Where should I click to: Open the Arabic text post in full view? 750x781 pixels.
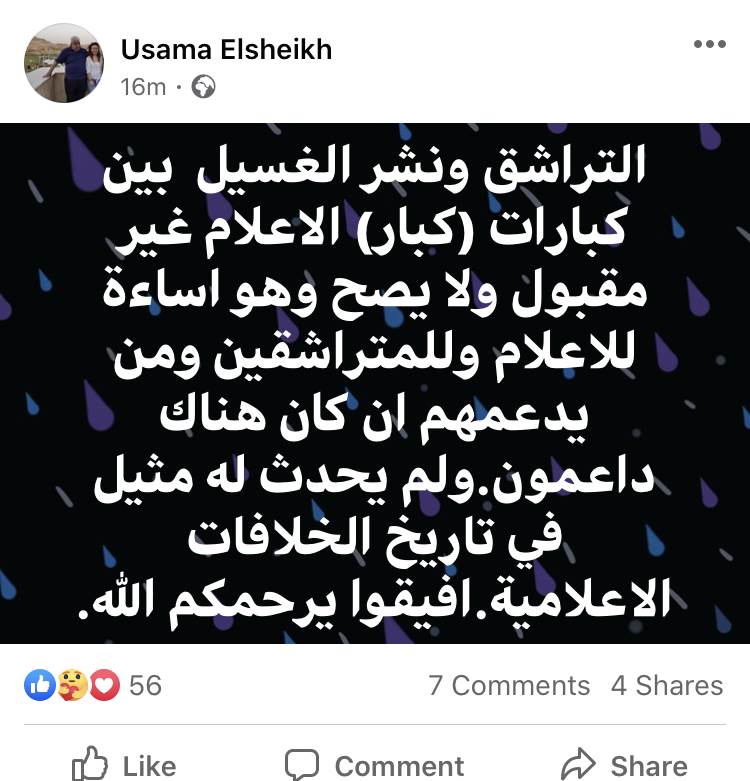point(375,383)
